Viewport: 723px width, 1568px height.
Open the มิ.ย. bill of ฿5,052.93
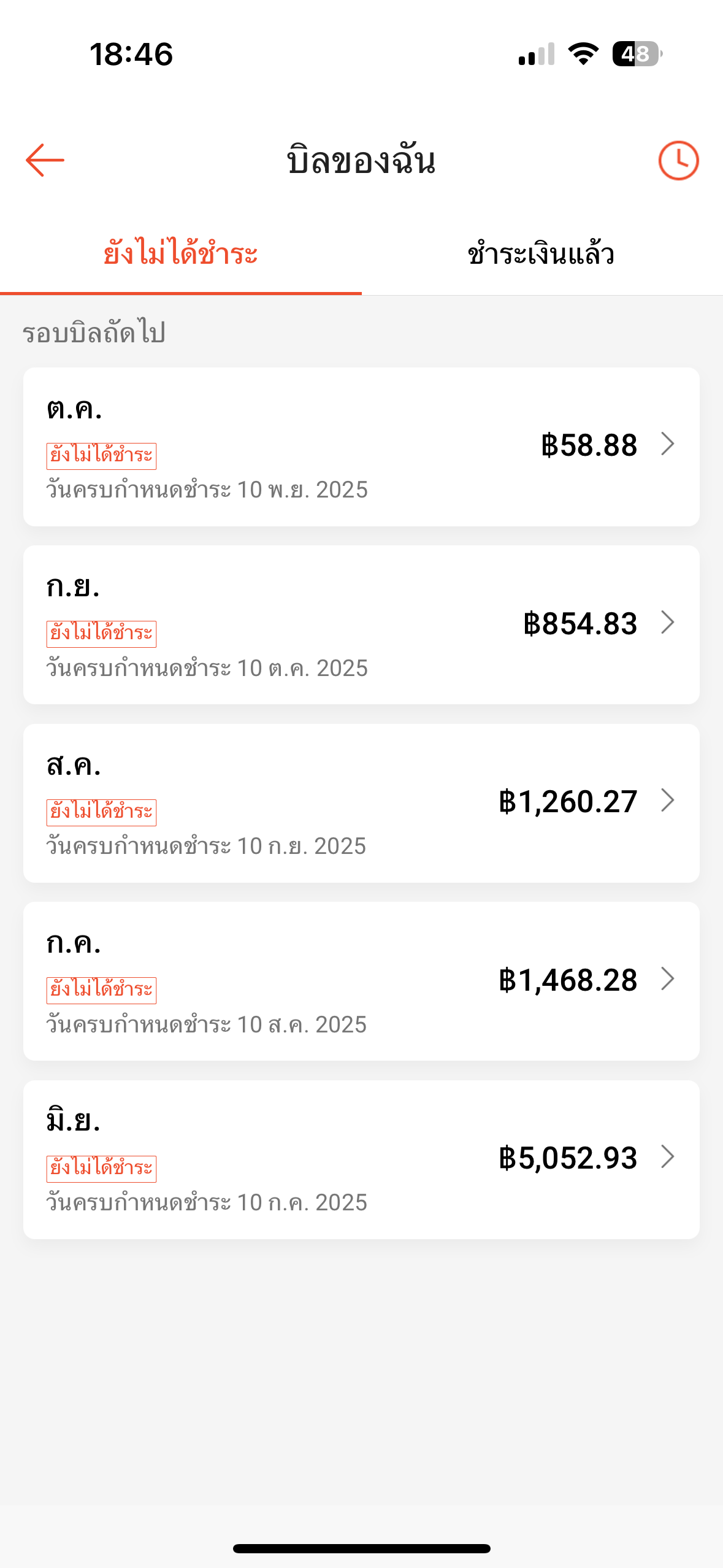point(361,1159)
